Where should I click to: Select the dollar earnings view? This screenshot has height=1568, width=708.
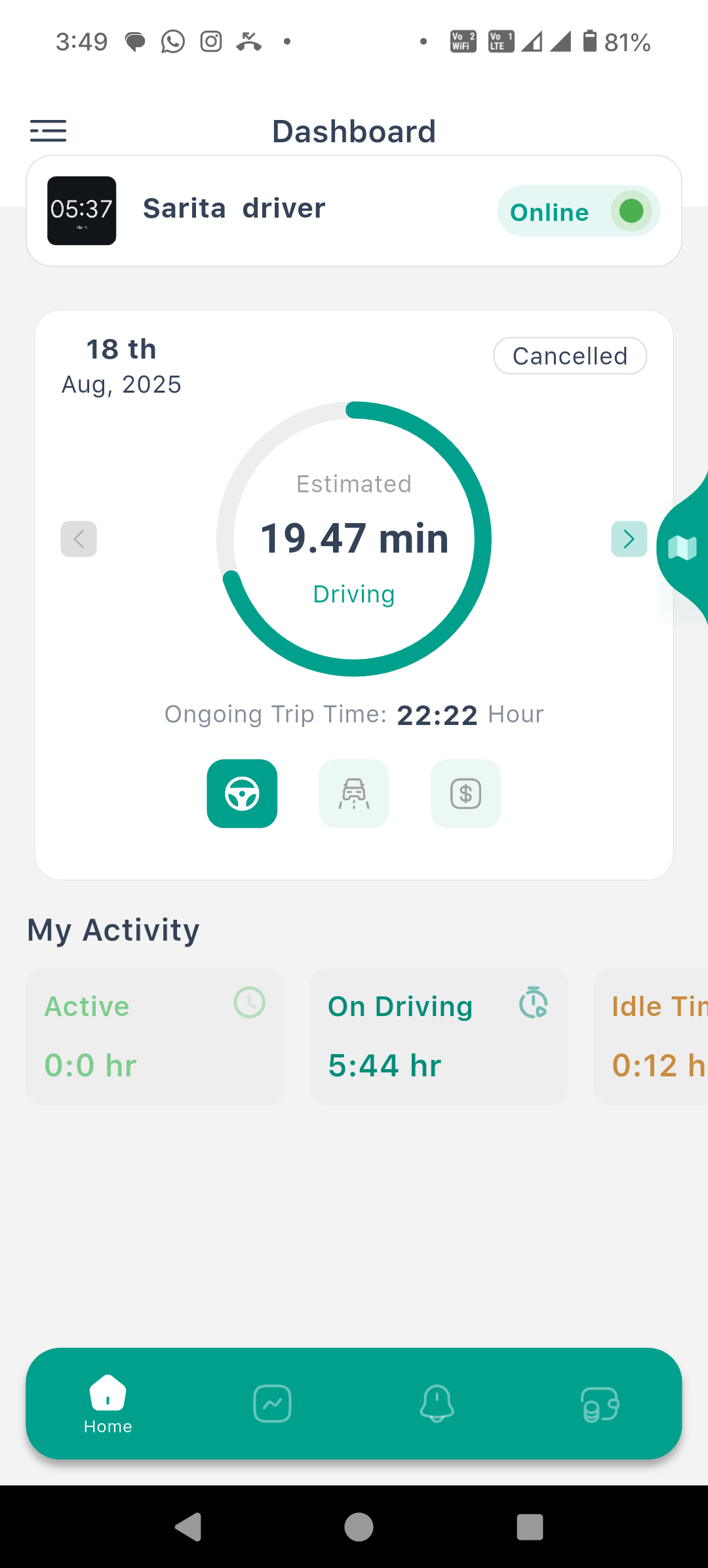coord(465,794)
